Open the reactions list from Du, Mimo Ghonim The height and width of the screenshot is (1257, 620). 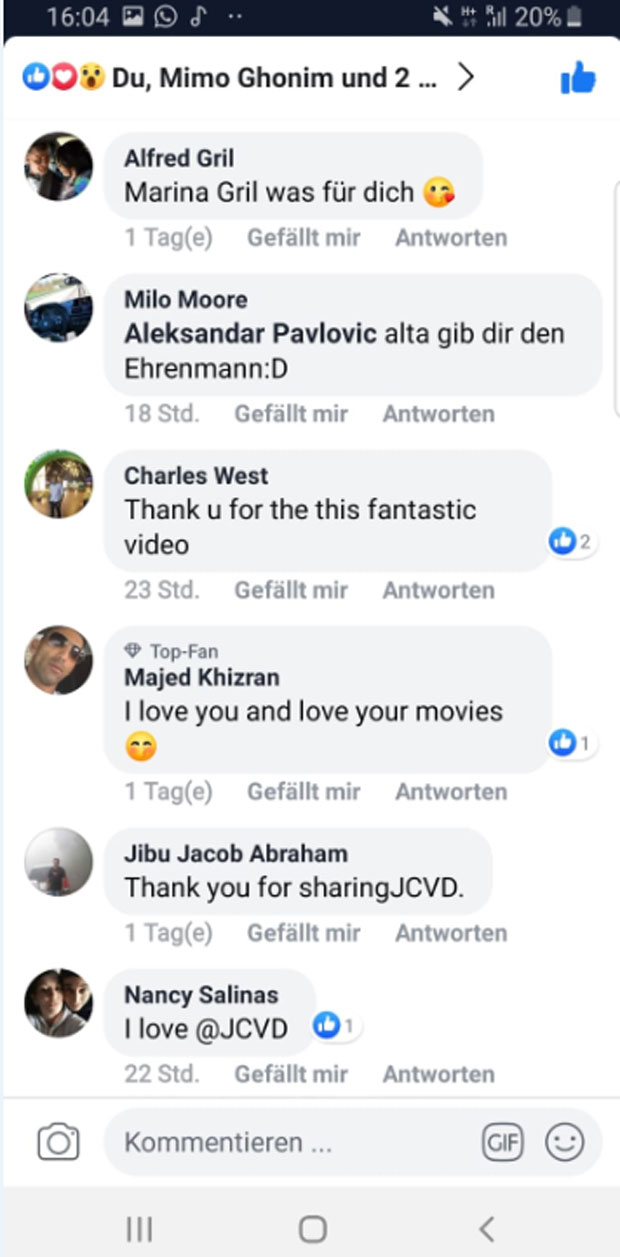(250, 78)
